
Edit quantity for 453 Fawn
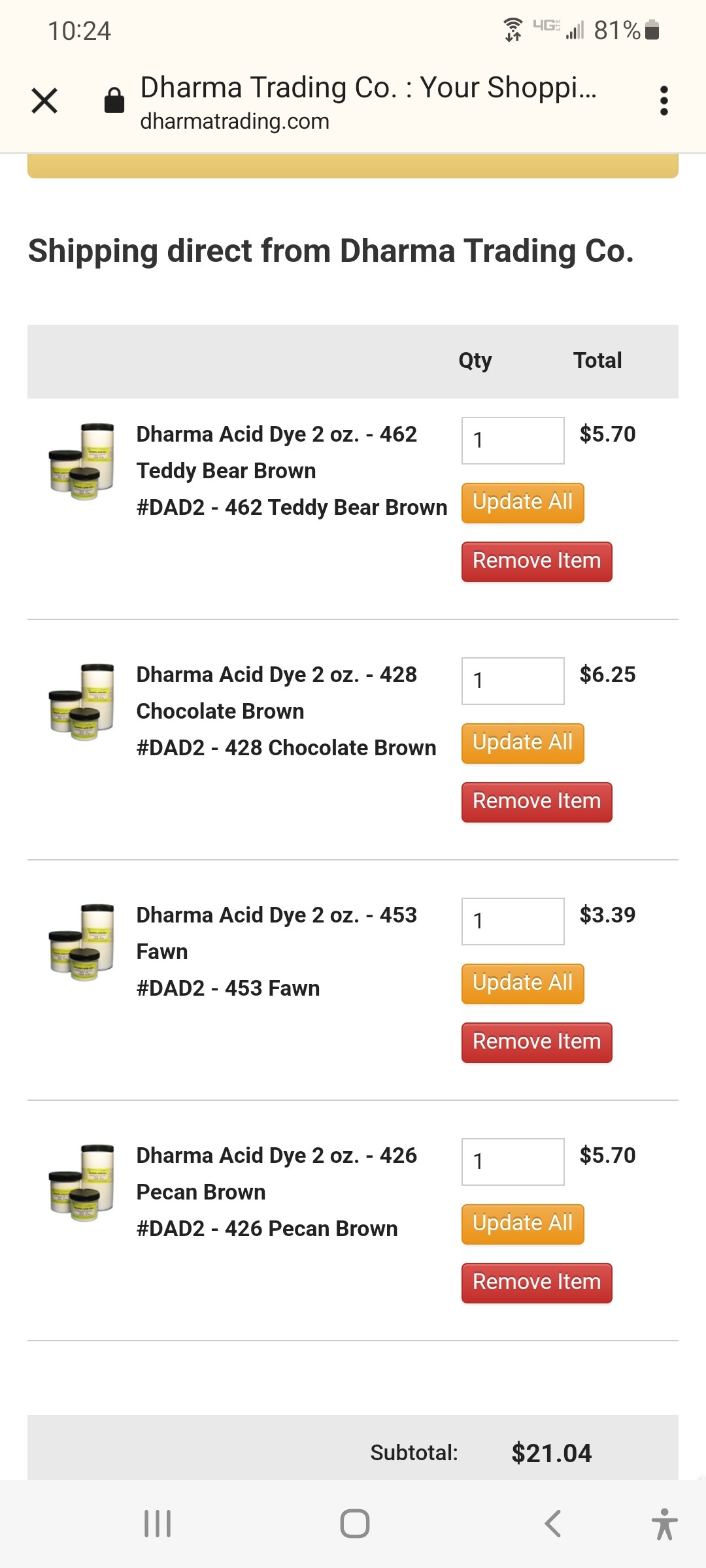point(513,921)
